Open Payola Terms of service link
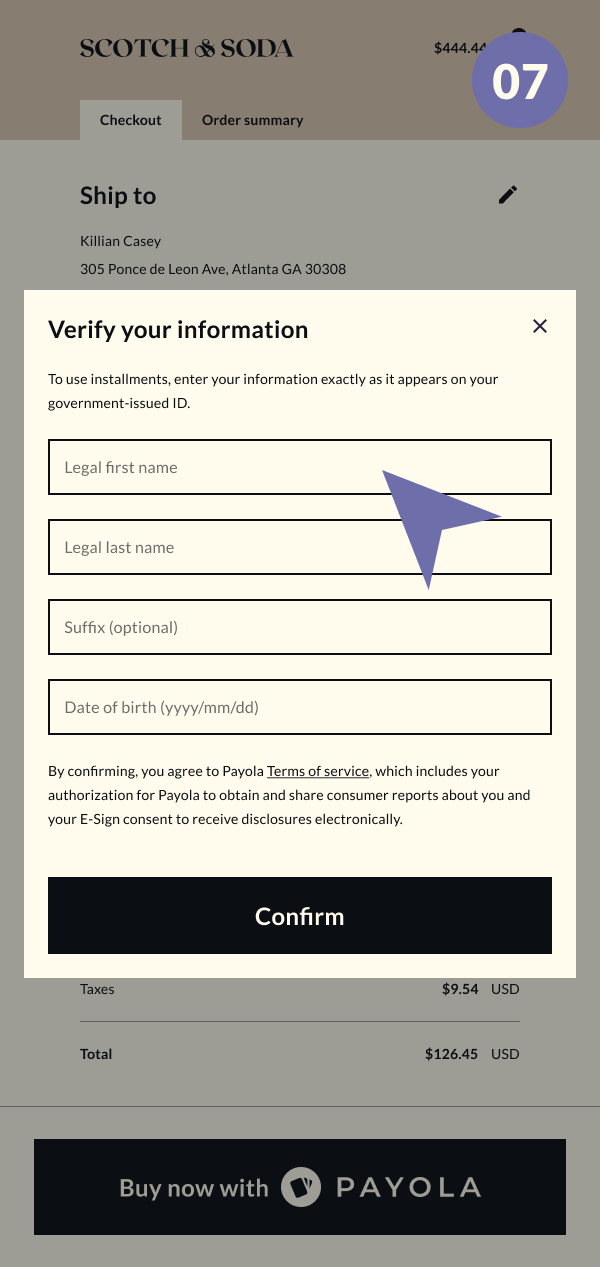This screenshot has width=600, height=1267. click(318, 771)
